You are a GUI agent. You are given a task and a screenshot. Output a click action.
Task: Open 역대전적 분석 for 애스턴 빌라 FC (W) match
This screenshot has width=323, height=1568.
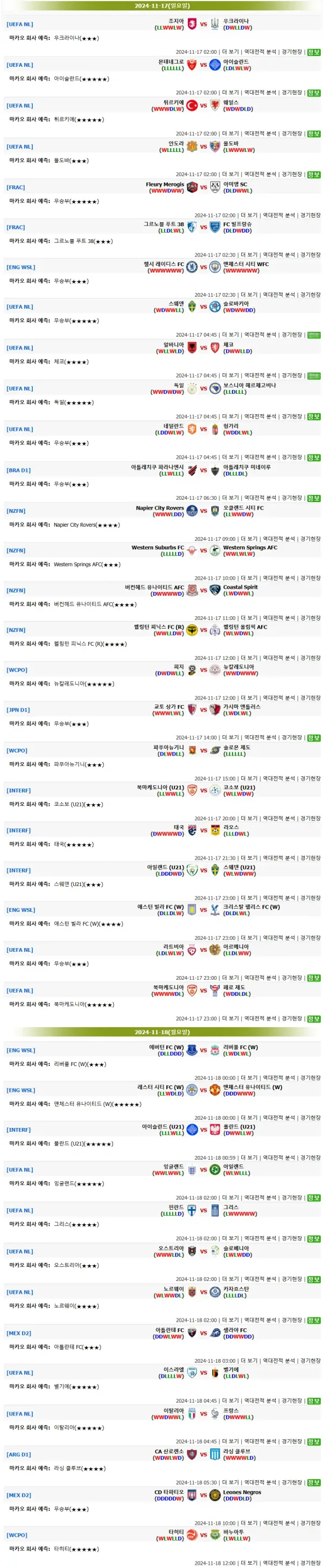click(x=278, y=938)
